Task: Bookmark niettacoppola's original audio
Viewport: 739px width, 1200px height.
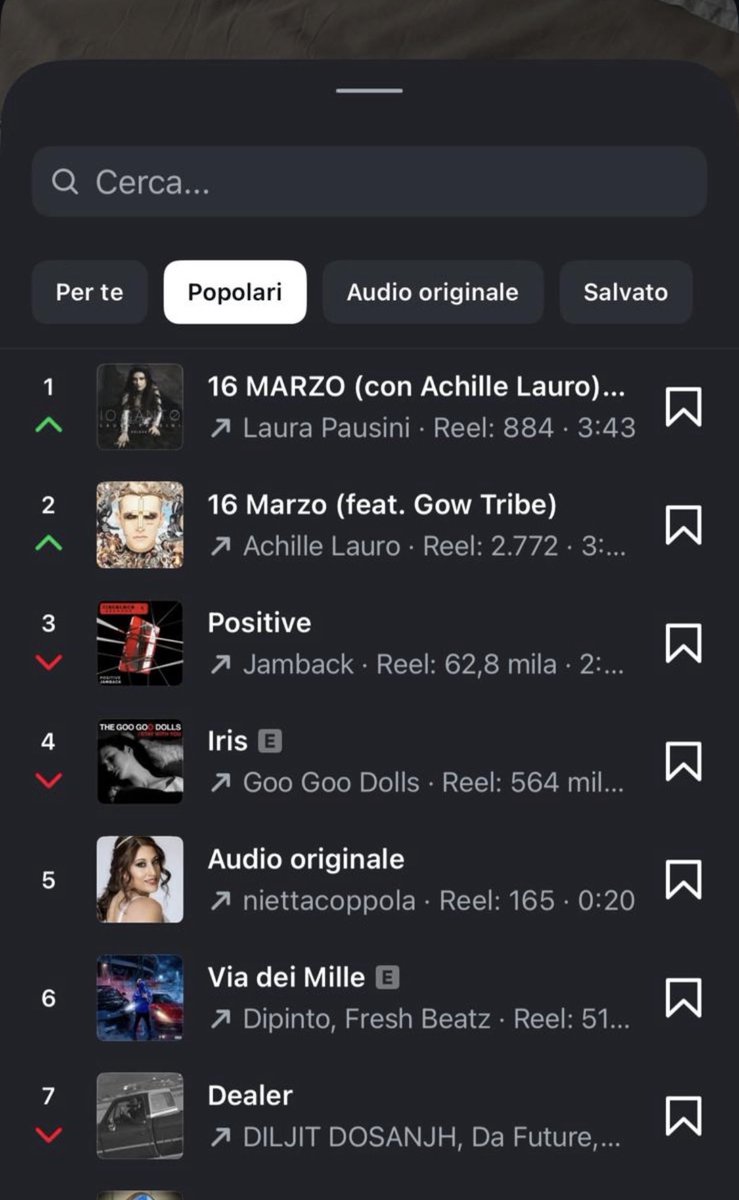Action: [x=684, y=879]
